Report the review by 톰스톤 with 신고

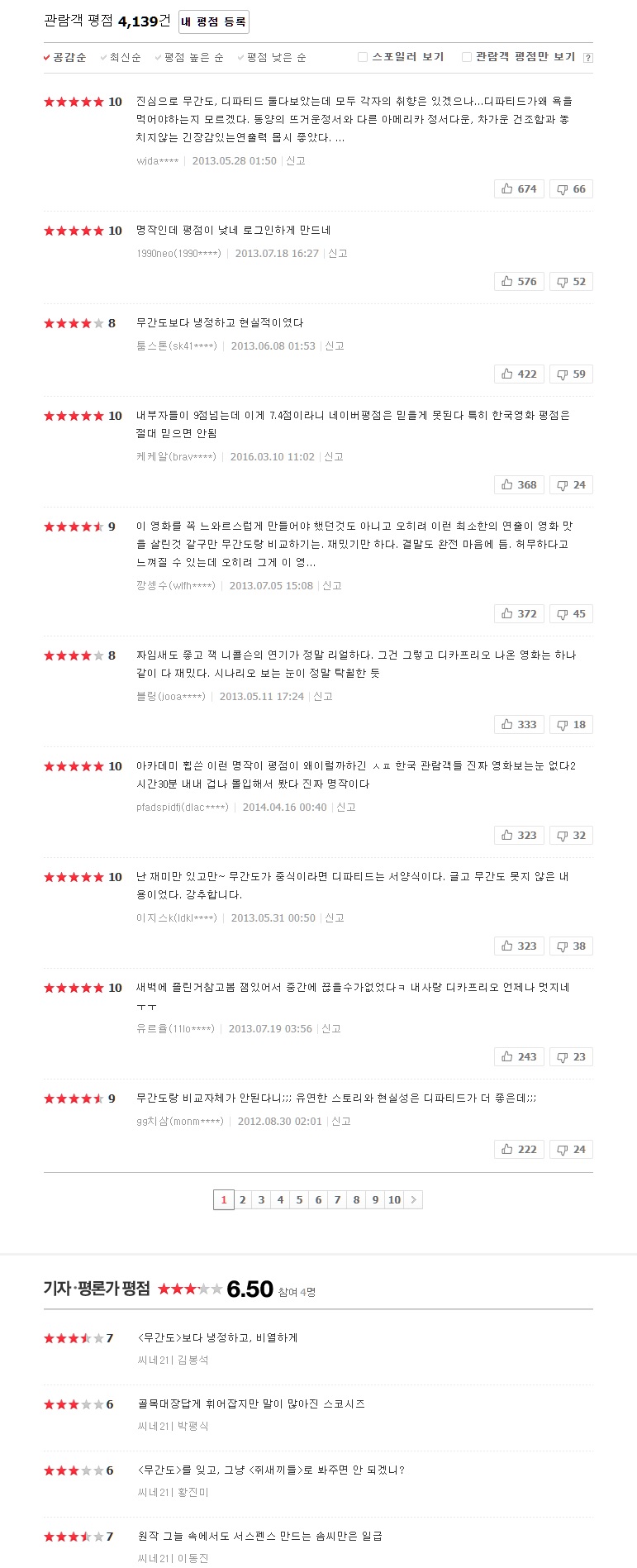click(334, 346)
